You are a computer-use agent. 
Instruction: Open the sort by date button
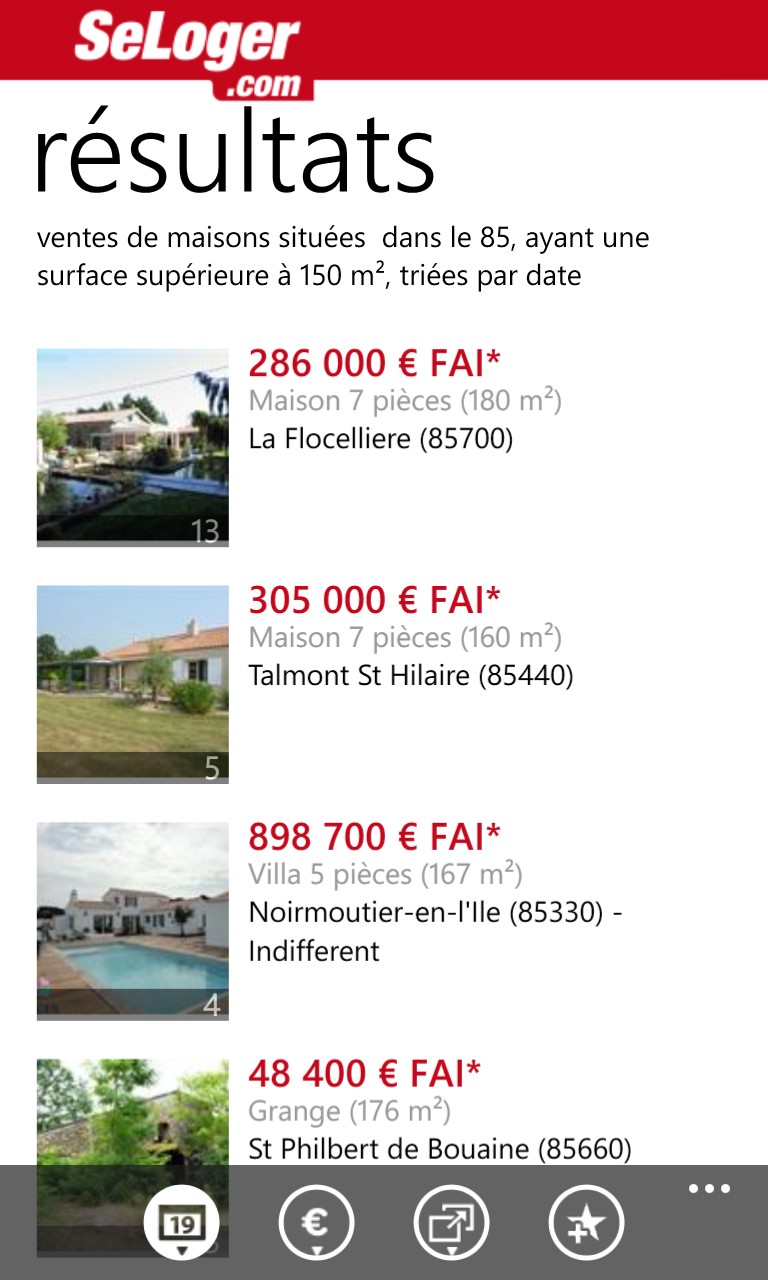click(181, 1222)
